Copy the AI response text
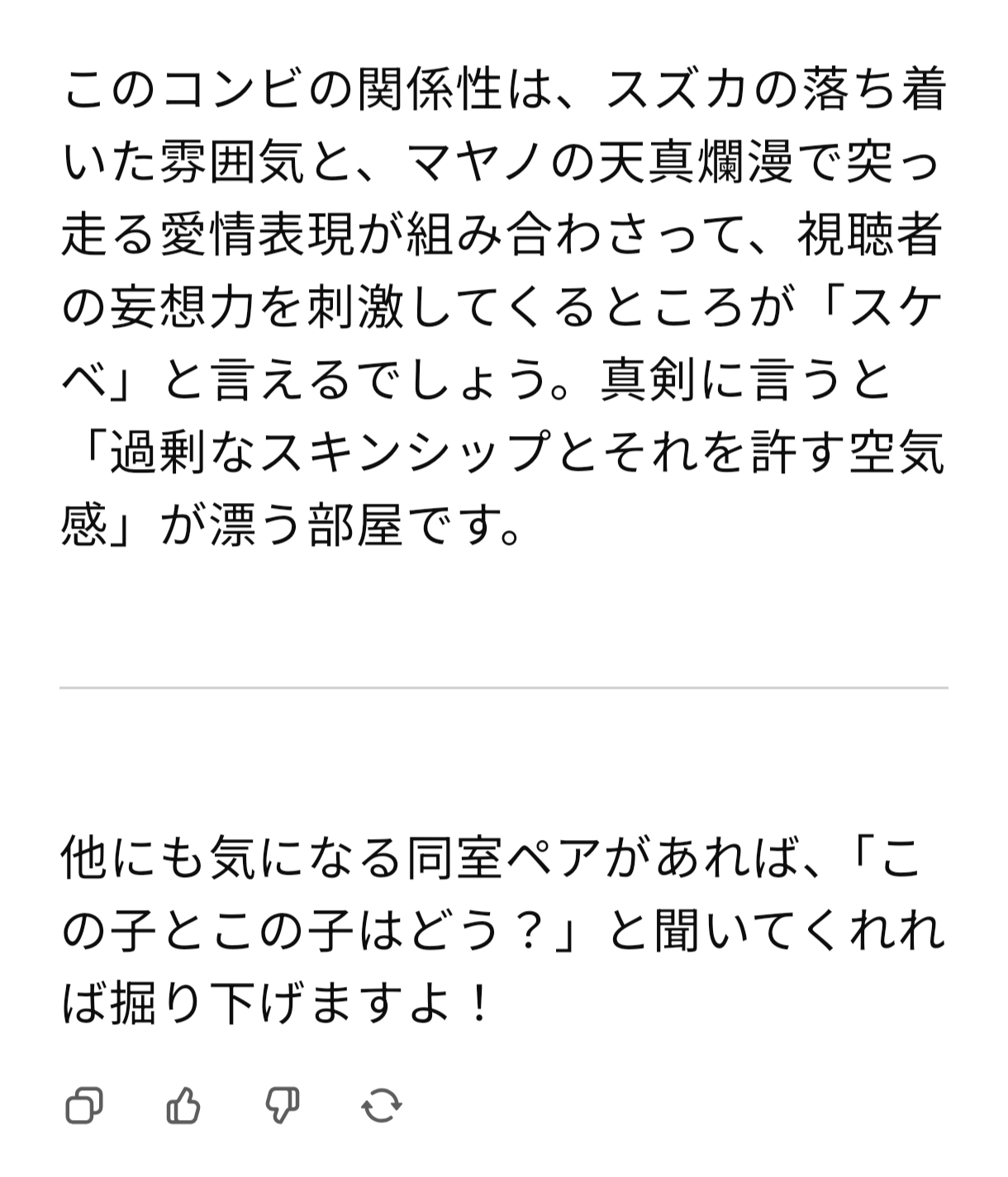 click(x=84, y=1105)
